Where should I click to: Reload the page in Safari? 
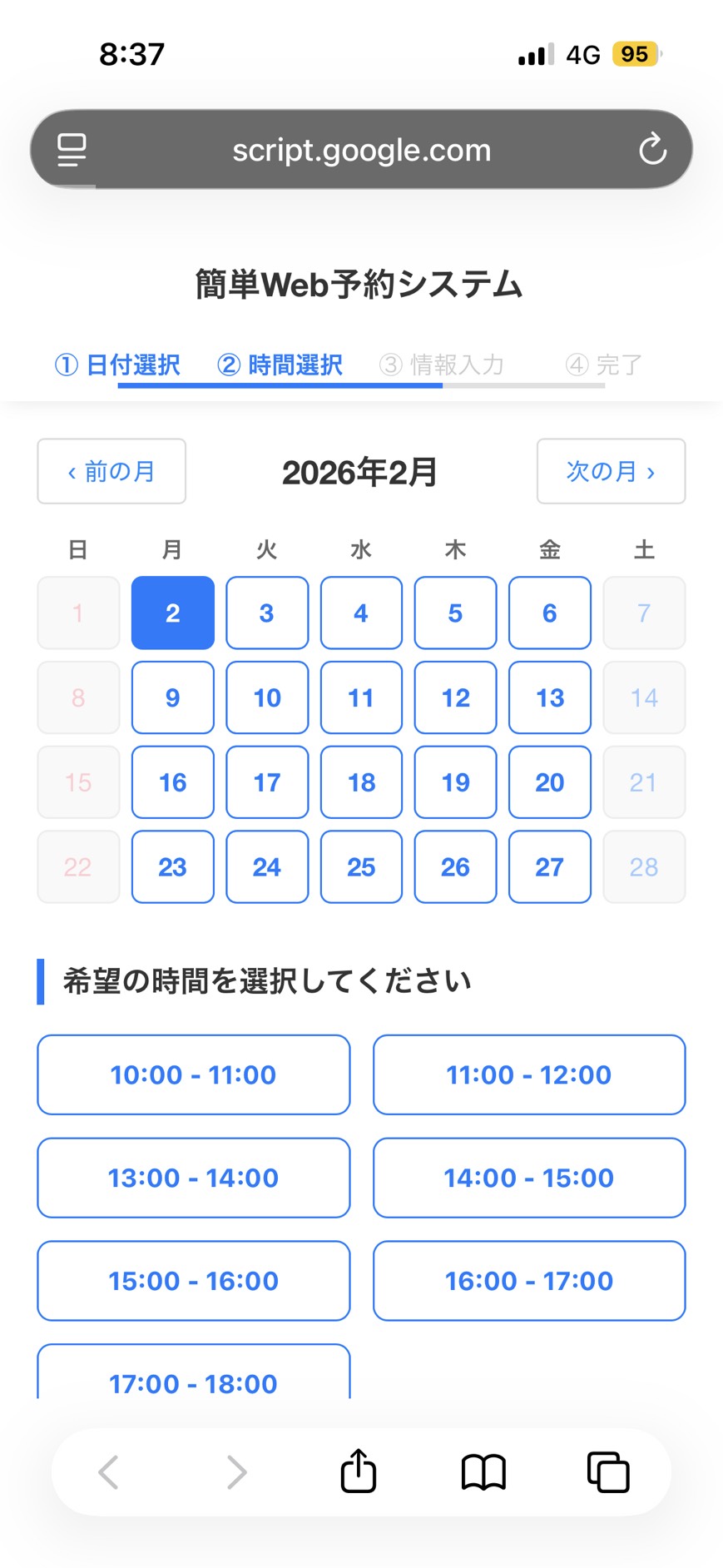652,150
